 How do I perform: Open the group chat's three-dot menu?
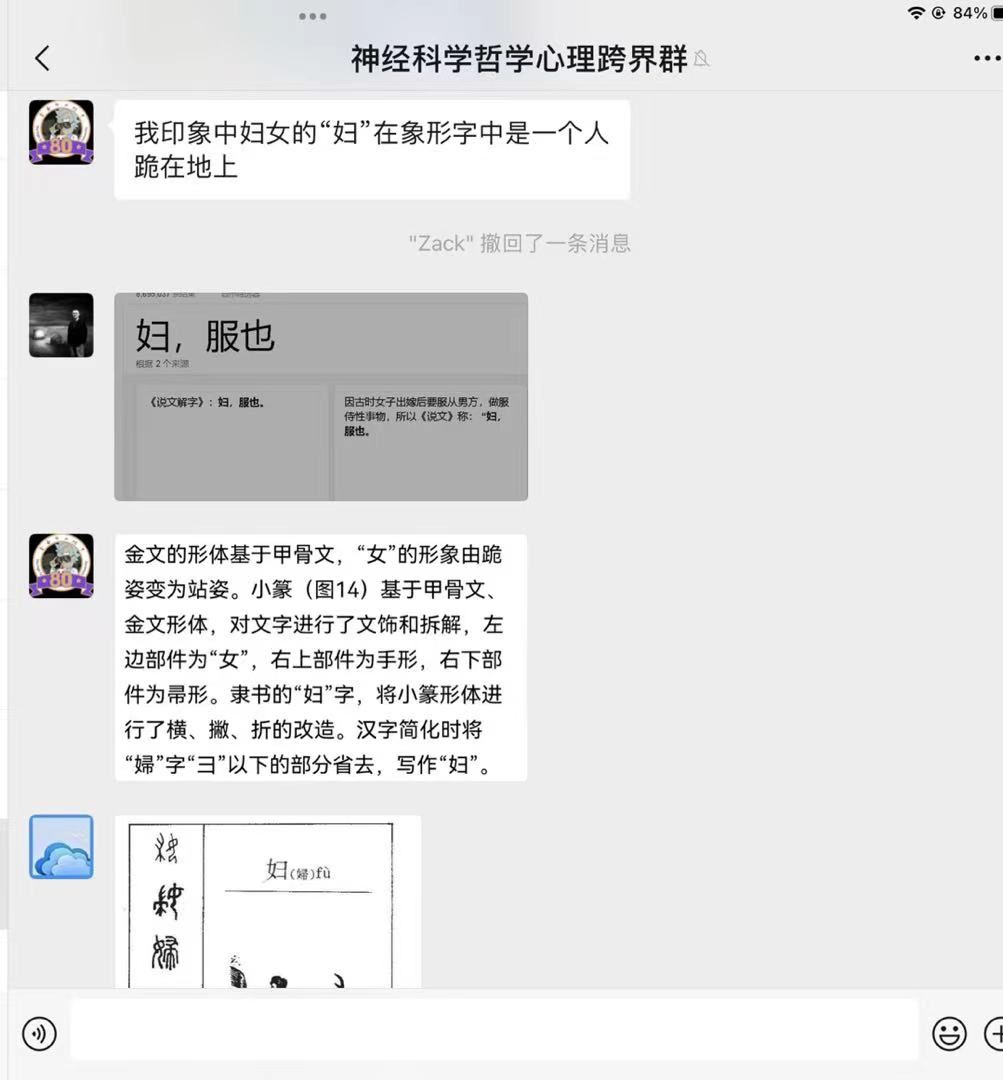coord(986,59)
